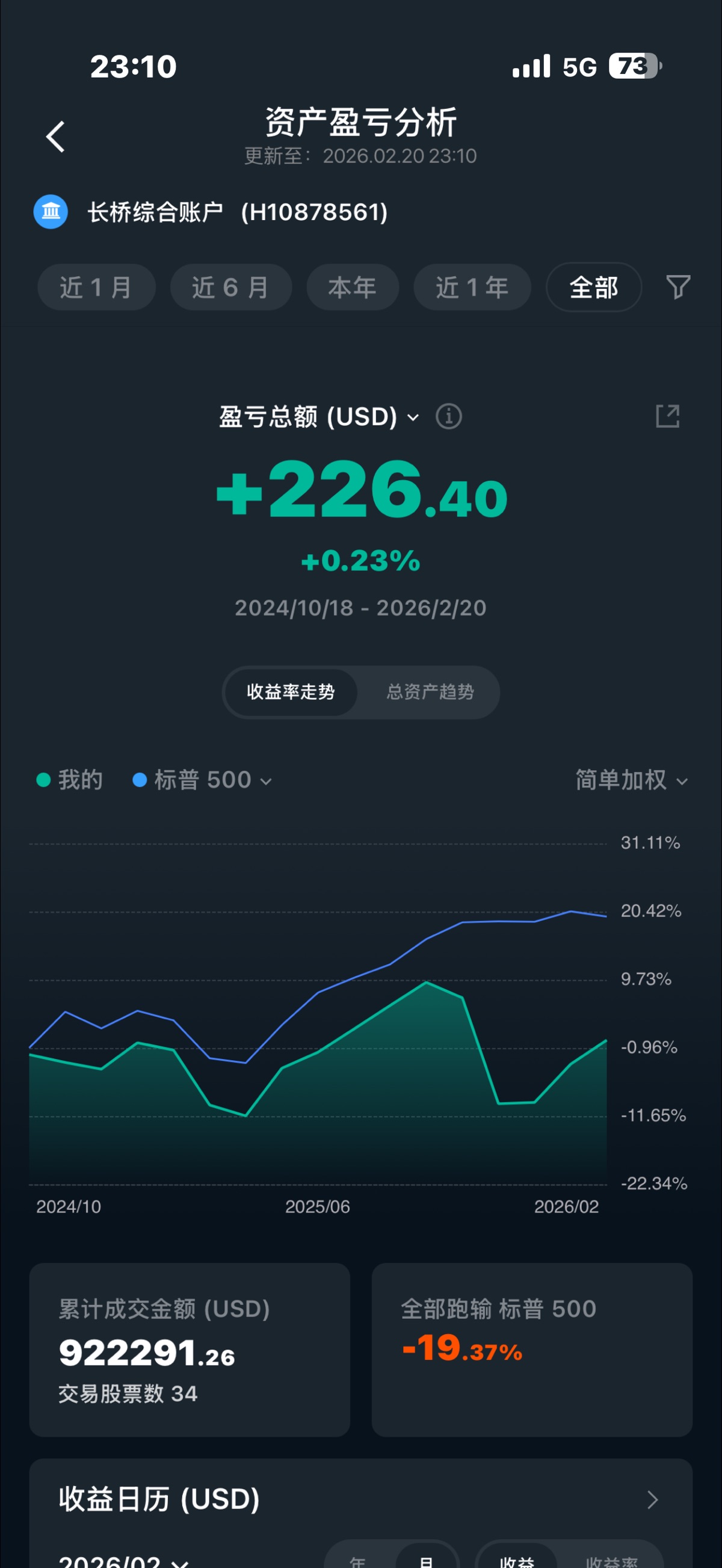Share the profit and loss summary
This screenshot has width=722, height=1568.
pyautogui.click(x=667, y=417)
